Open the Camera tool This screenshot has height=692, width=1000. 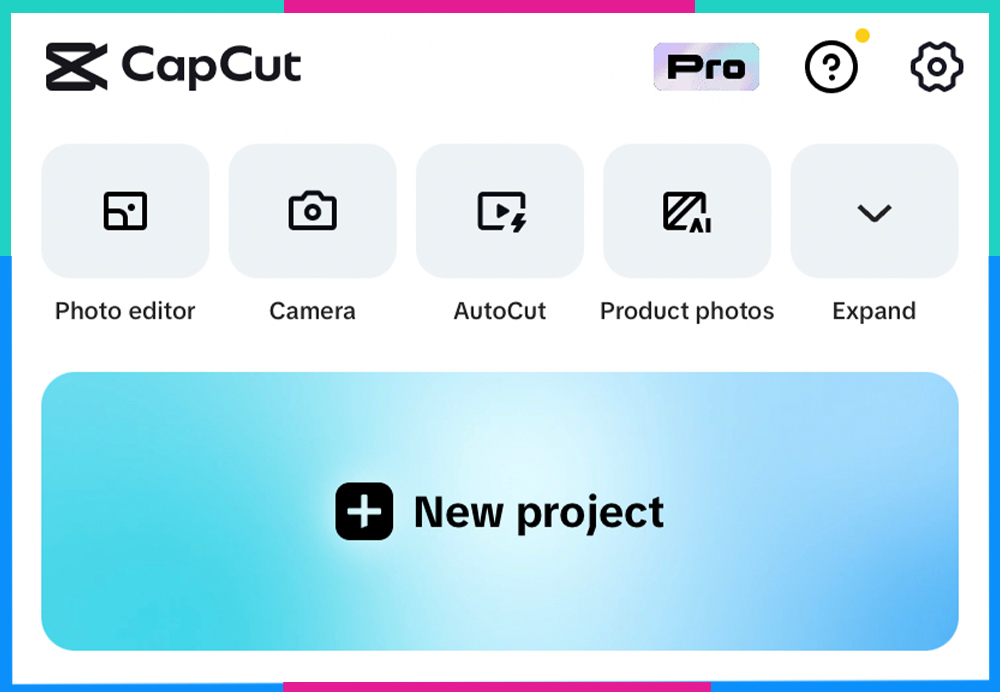tap(312, 211)
